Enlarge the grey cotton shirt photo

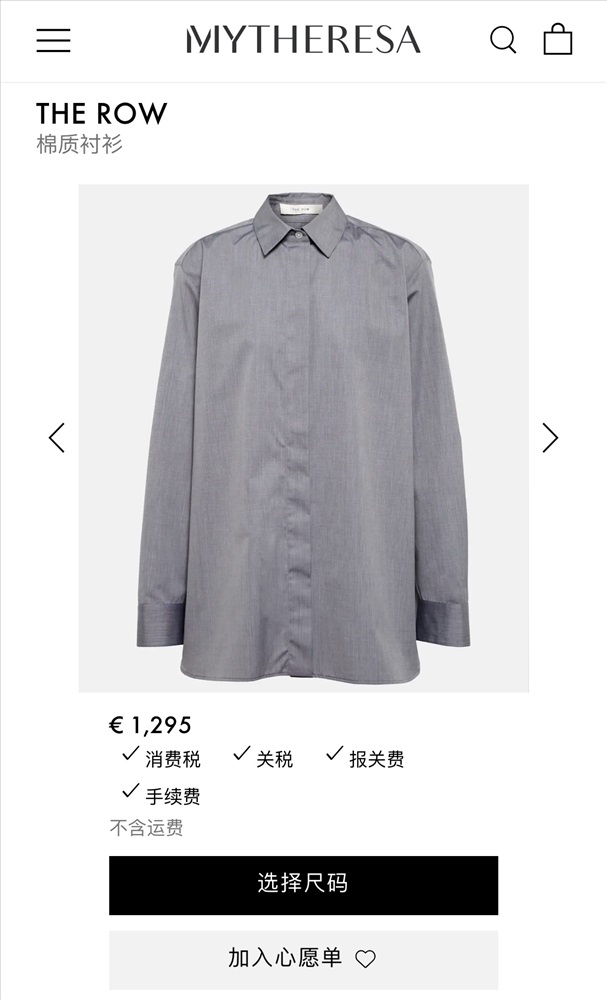coord(303,438)
